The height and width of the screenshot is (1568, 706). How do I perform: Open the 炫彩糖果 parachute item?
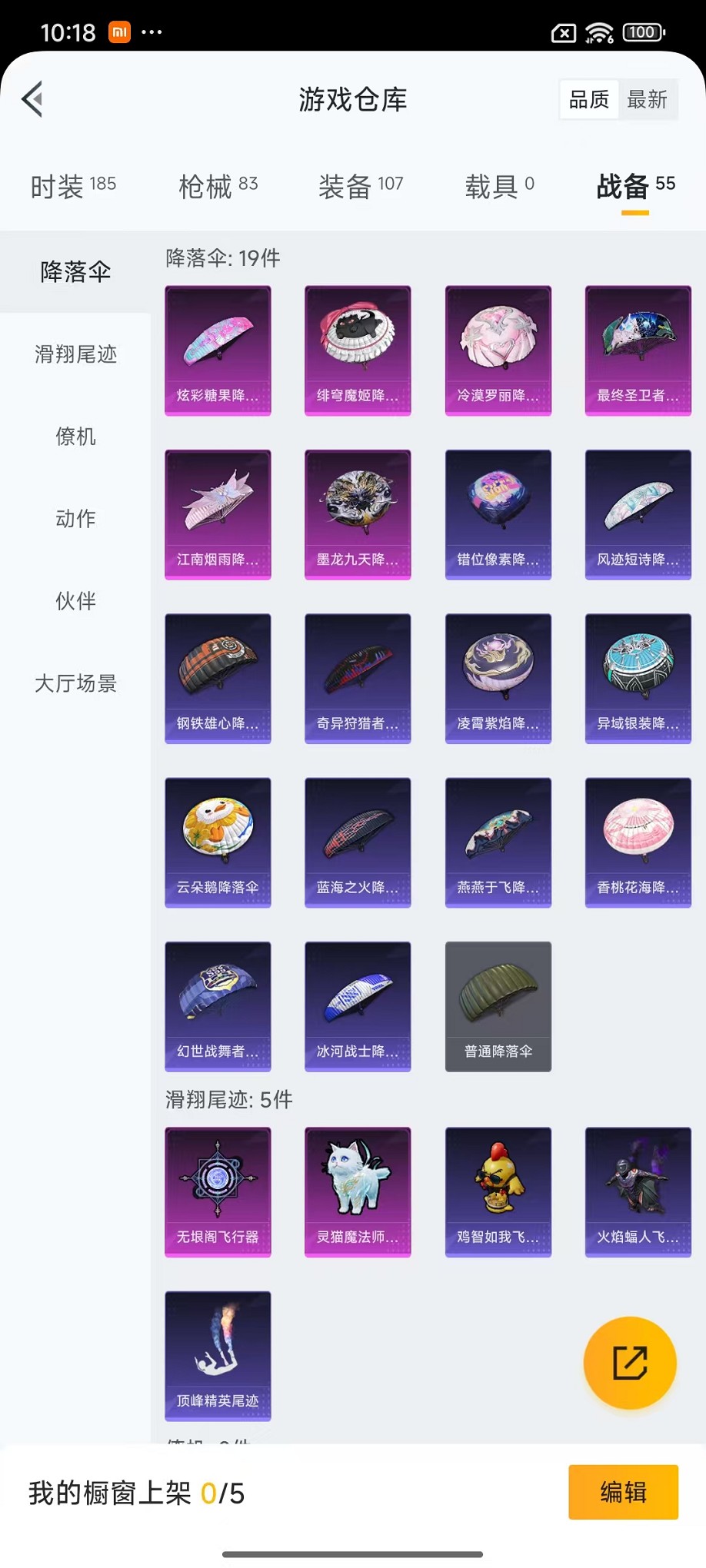[x=218, y=350]
